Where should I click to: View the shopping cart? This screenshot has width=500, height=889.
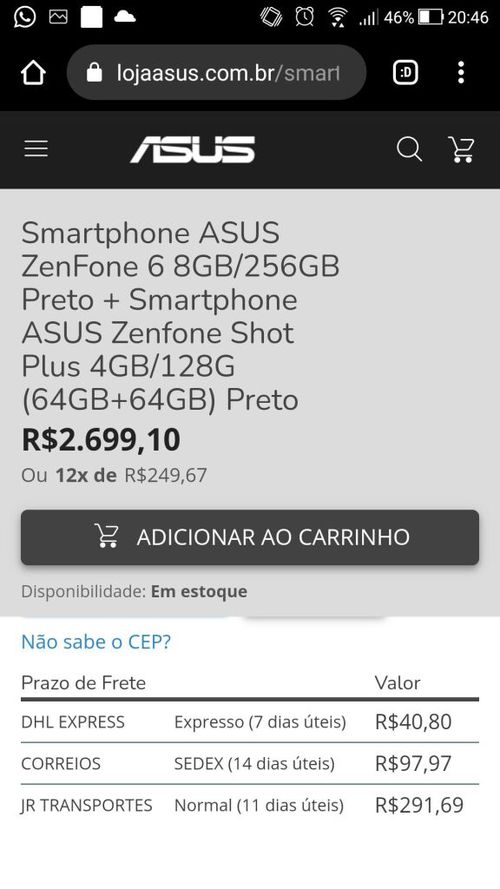(461, 150)
